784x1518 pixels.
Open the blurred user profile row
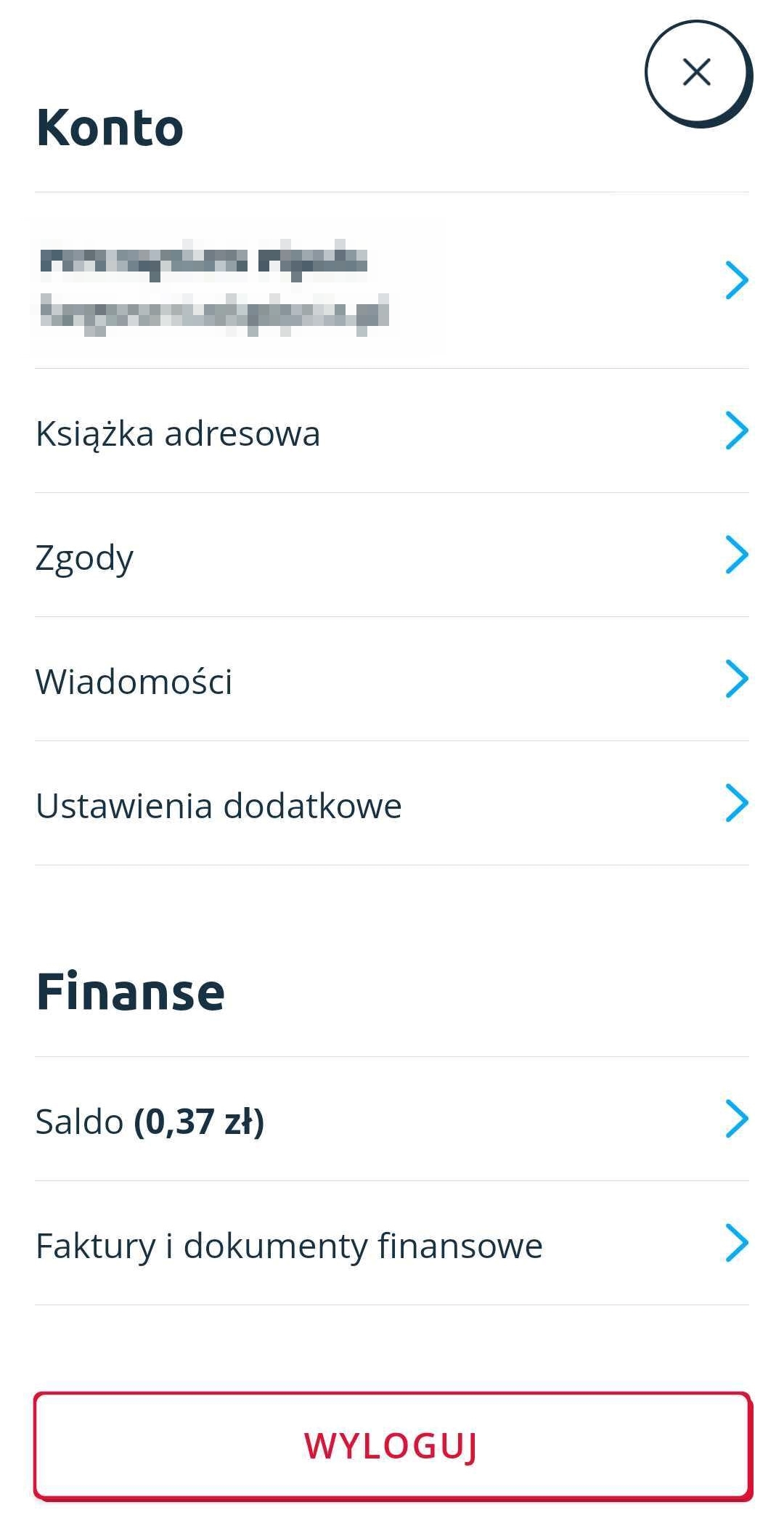[x=392, y=282]
